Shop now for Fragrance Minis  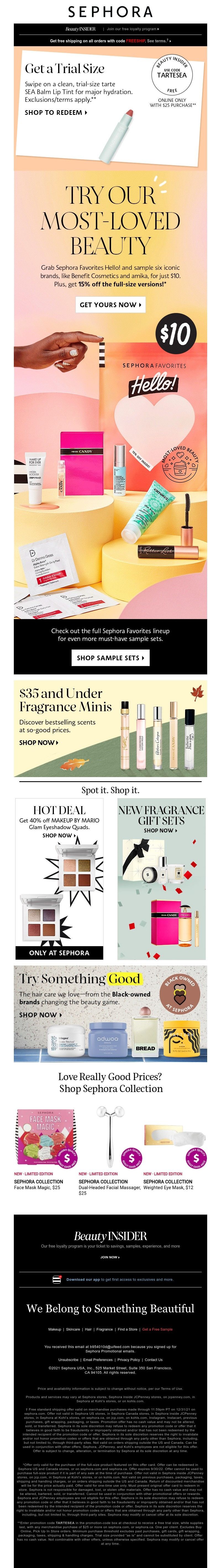[x=39, y=742]
